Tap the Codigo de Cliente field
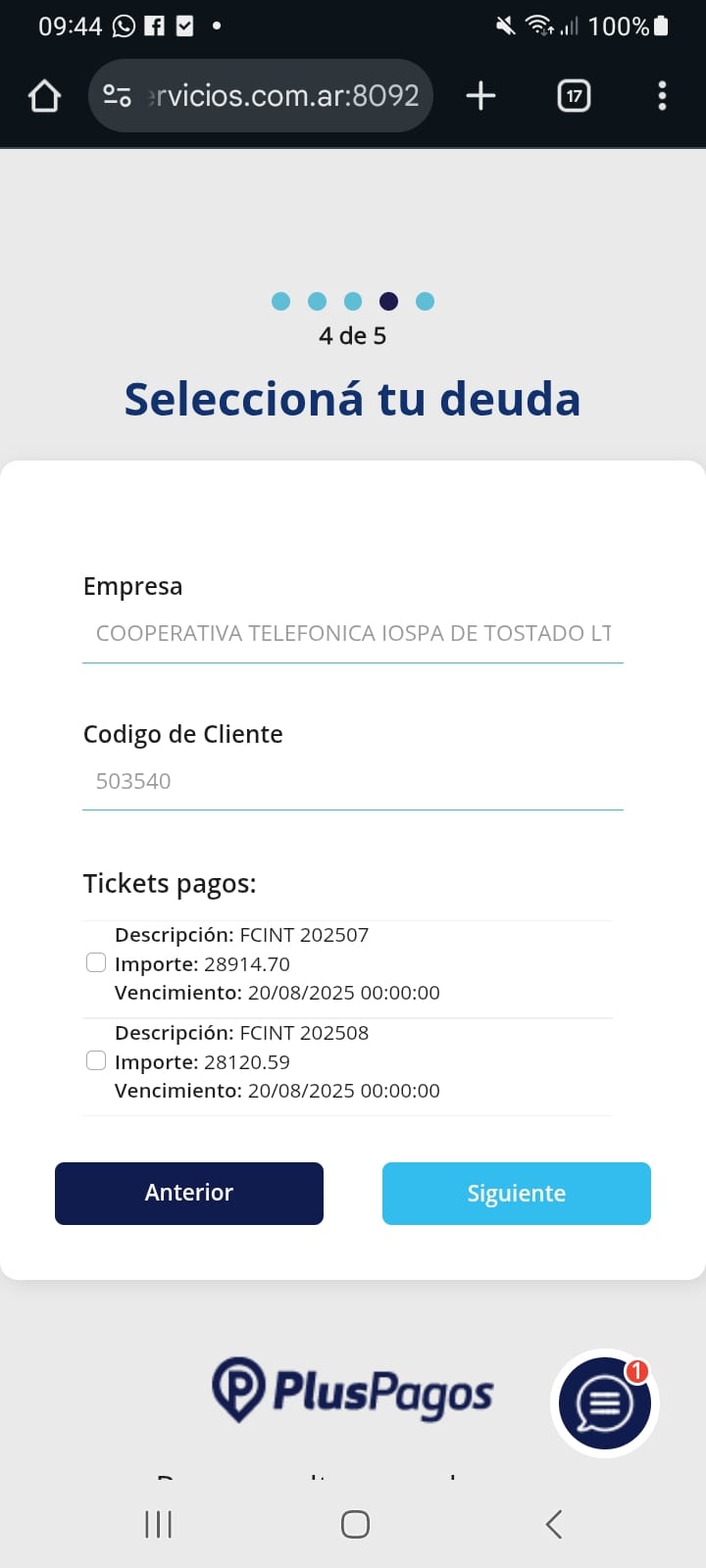This screenshot has width=706, height=1568. [x=353, y=782]
